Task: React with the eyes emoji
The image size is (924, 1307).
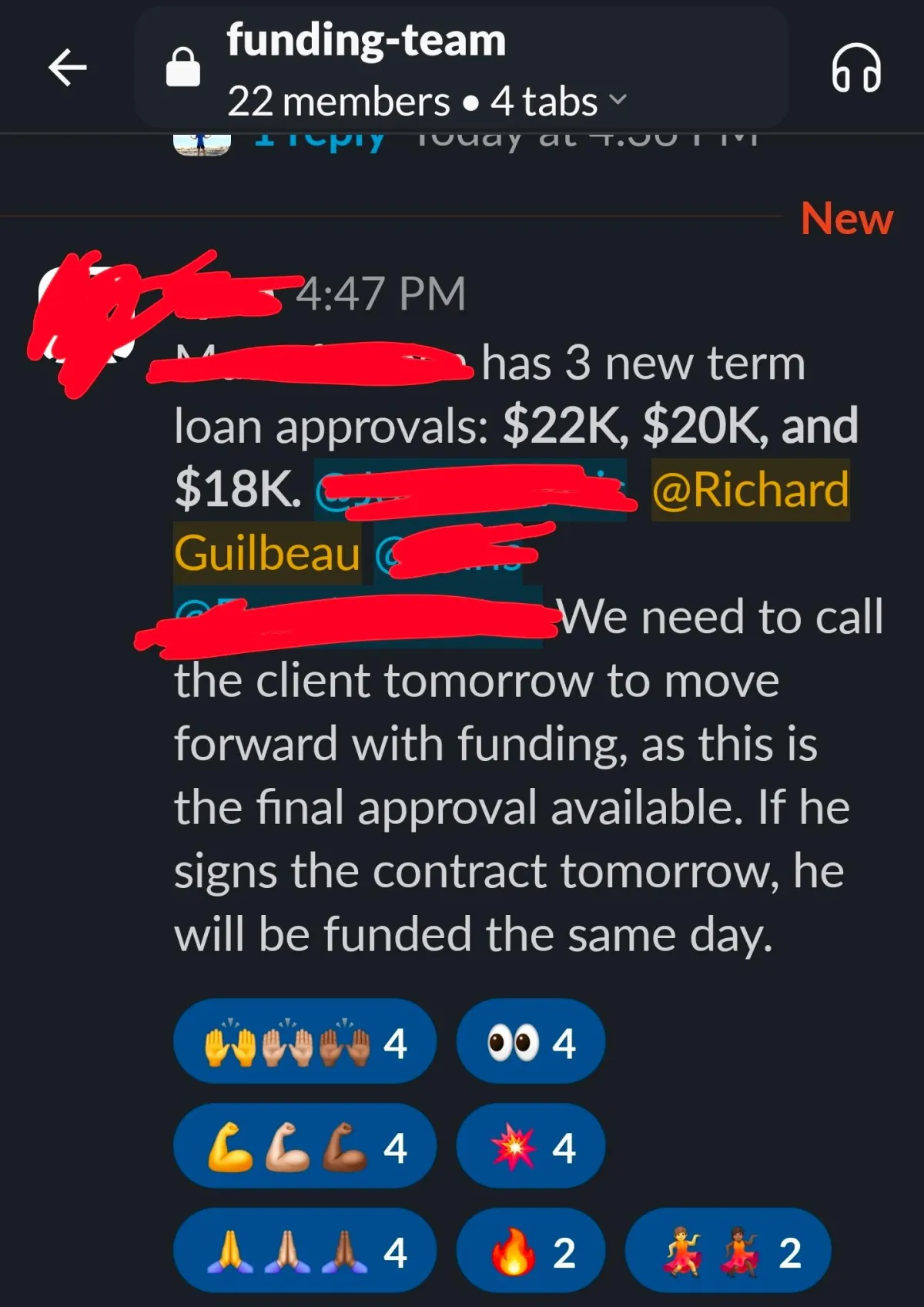Action: [531, 1042]
